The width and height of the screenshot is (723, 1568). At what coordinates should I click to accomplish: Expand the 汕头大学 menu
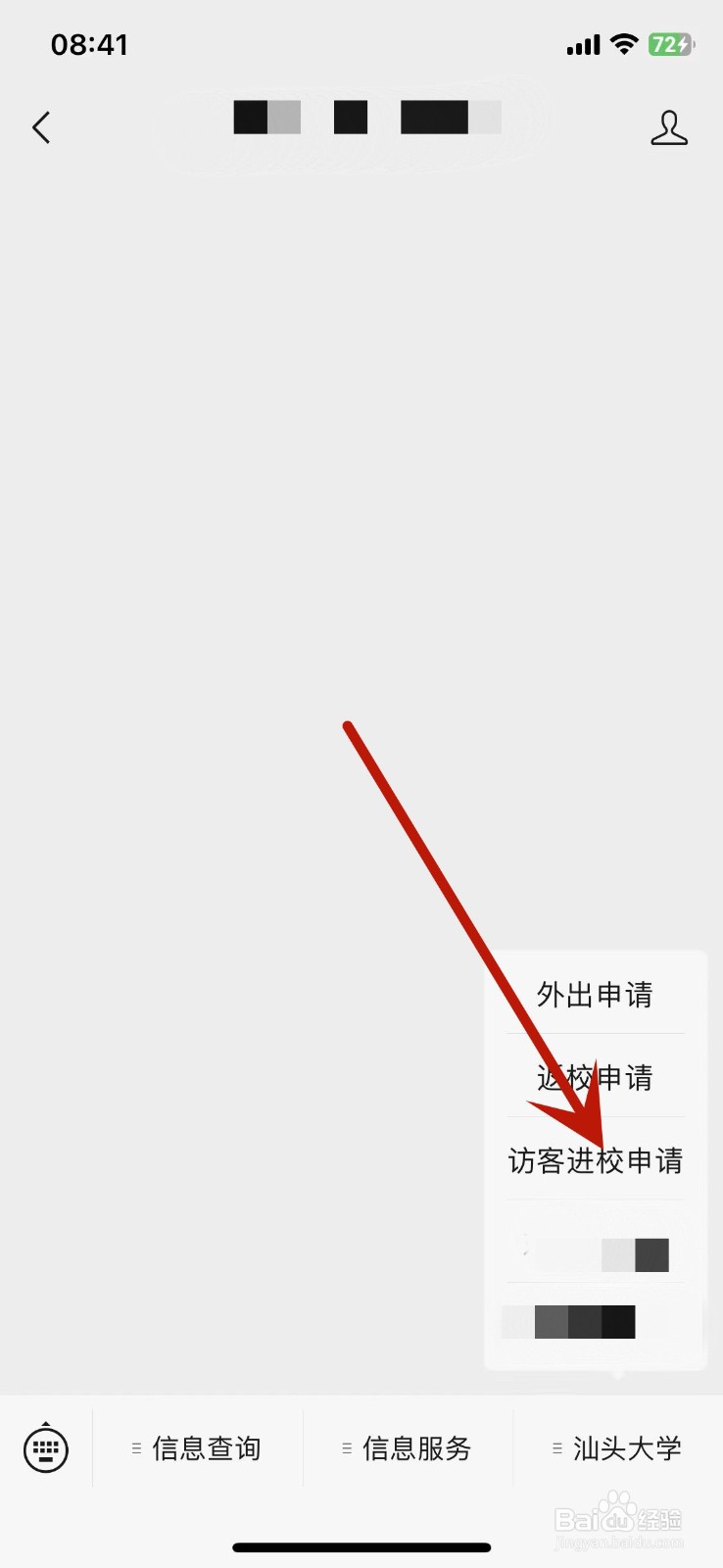click(626, 1447)
